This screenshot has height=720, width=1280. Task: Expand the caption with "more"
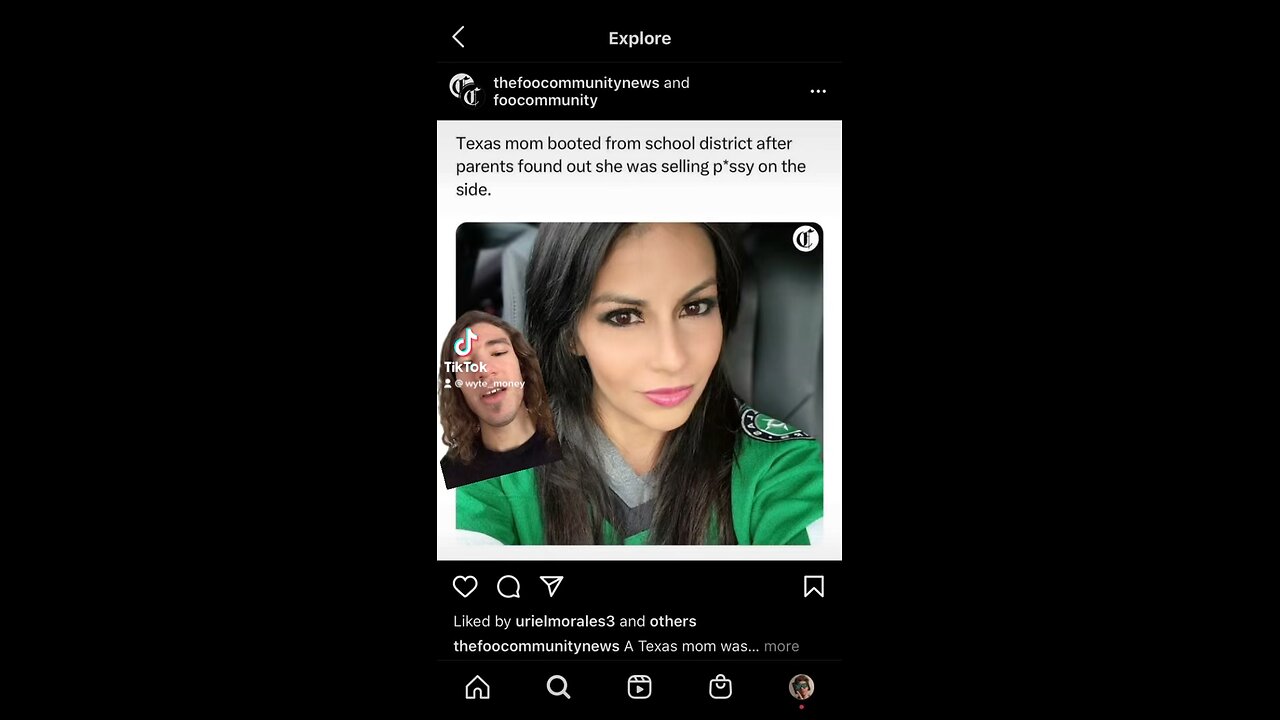(781, 646)
